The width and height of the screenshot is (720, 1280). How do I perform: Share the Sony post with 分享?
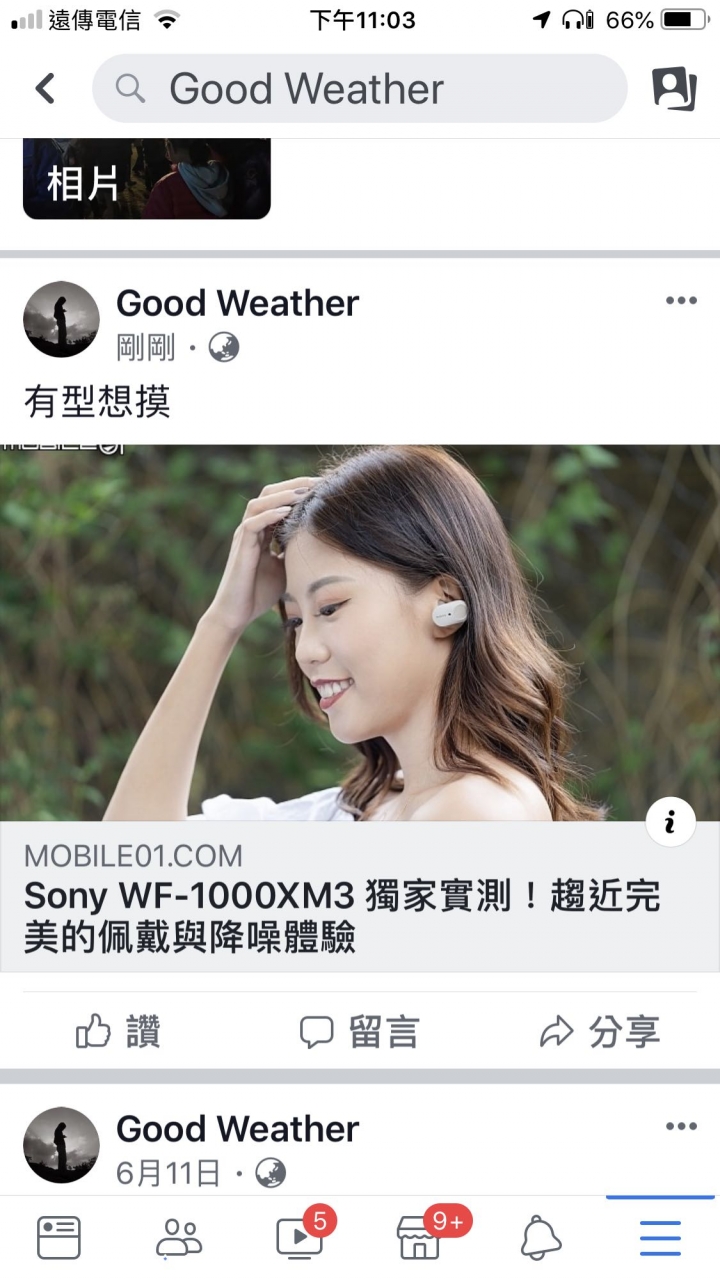600,1032
